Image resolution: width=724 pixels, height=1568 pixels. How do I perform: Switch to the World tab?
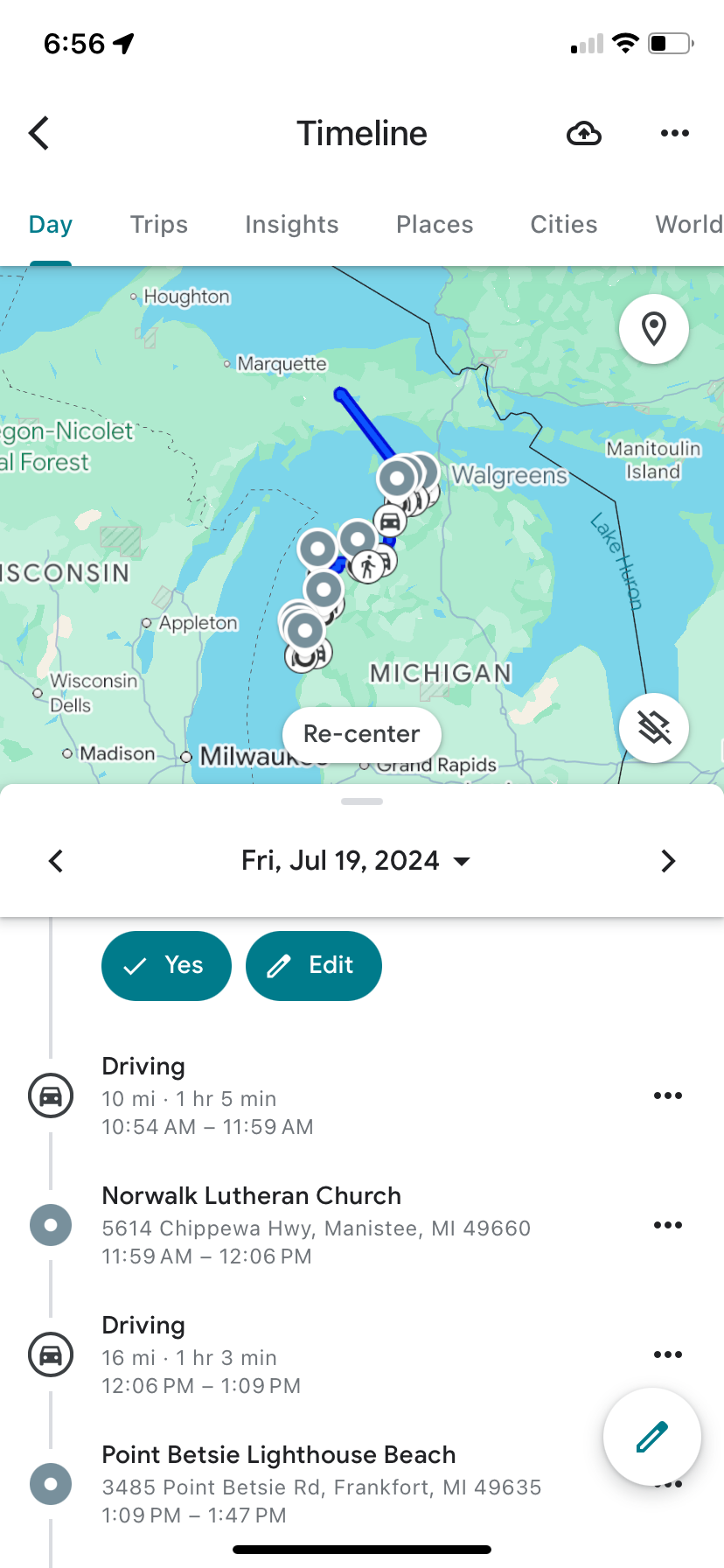coord(688,225)
